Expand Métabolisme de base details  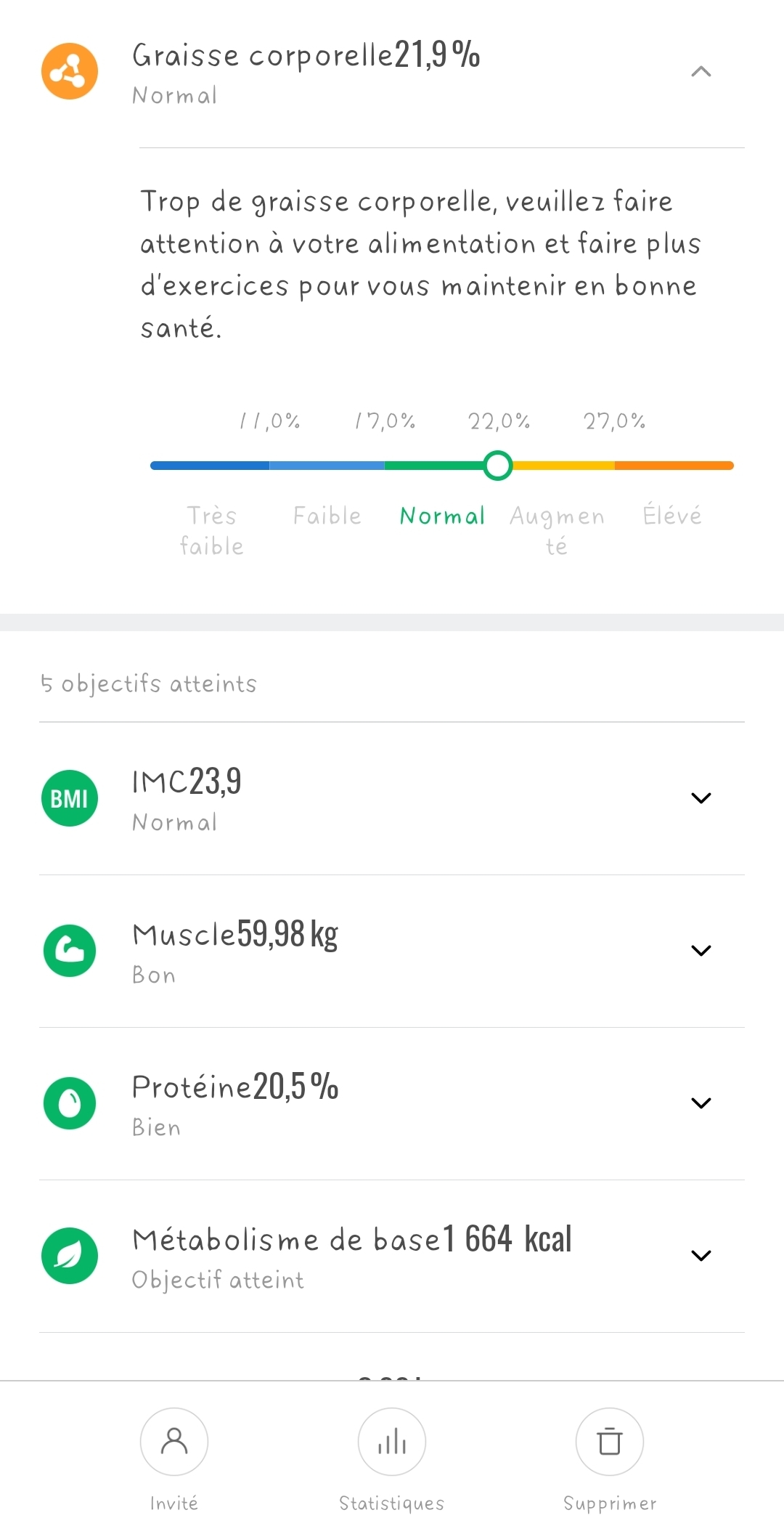coord(701,1255)
